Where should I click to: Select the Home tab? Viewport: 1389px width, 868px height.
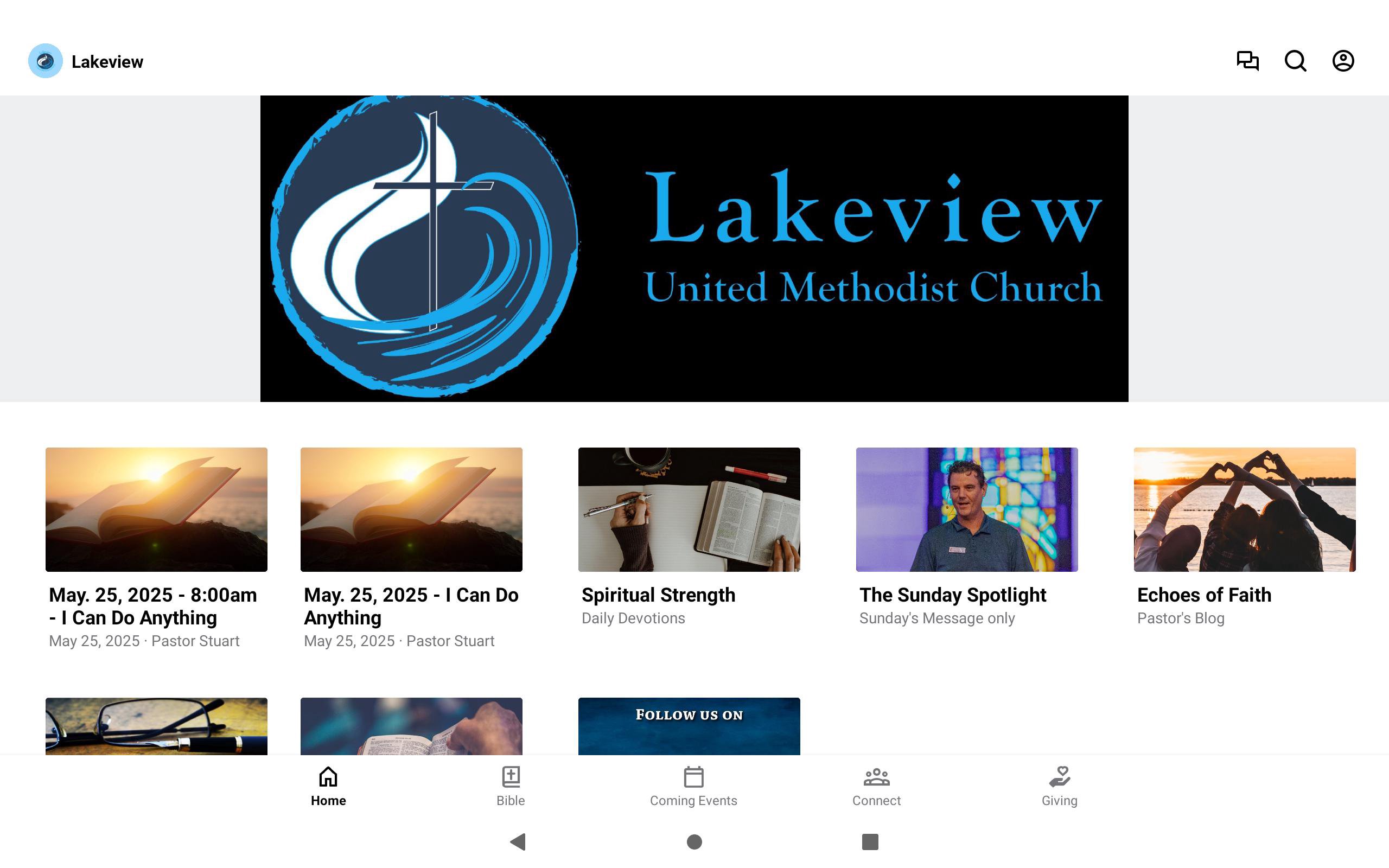[328, 786]
